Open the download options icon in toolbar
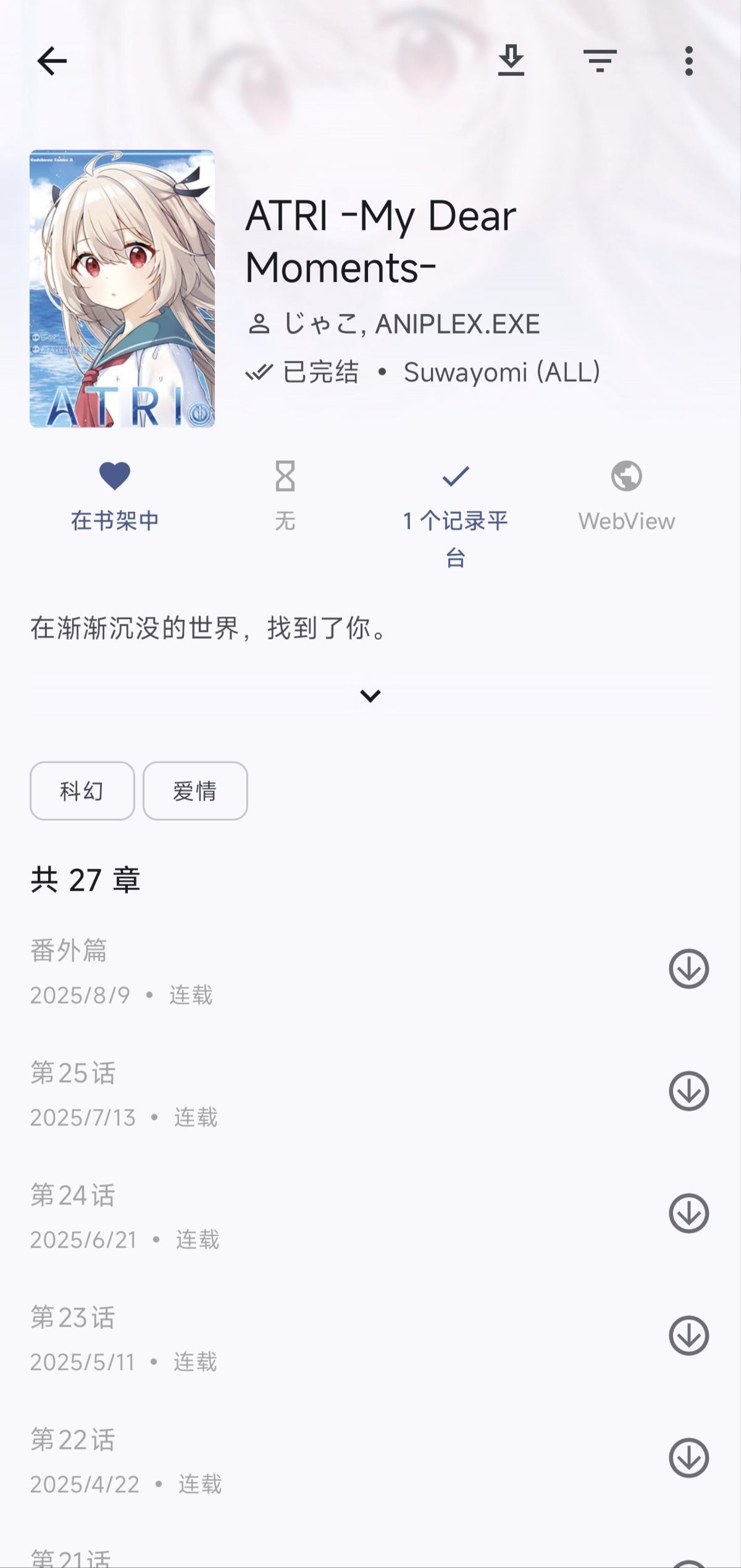Screen dimensions: 741x1568 tap(511, 61)
